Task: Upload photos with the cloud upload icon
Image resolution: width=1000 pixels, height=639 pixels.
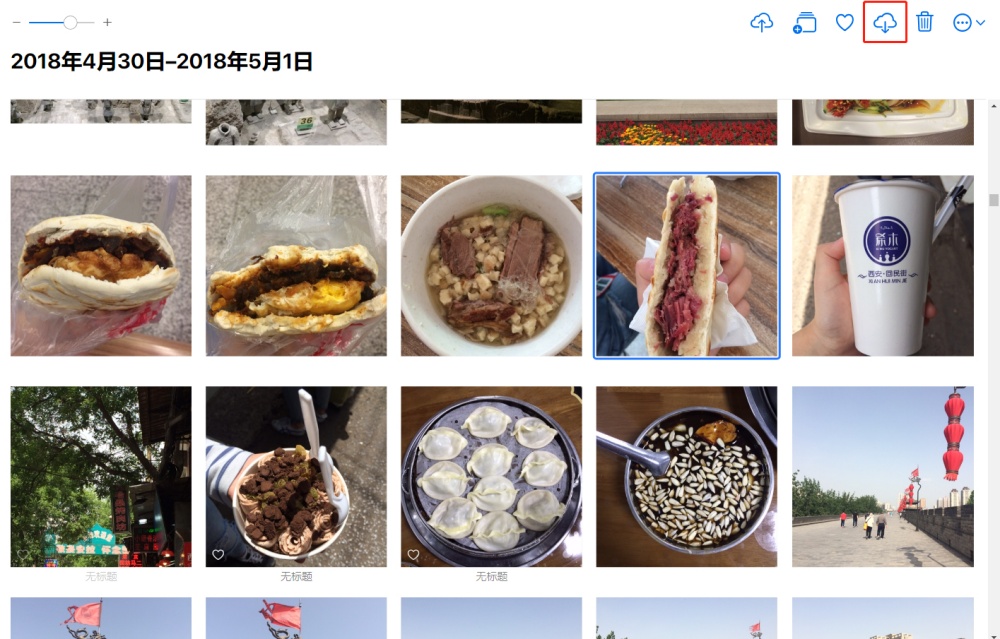Action: point(762,22)
